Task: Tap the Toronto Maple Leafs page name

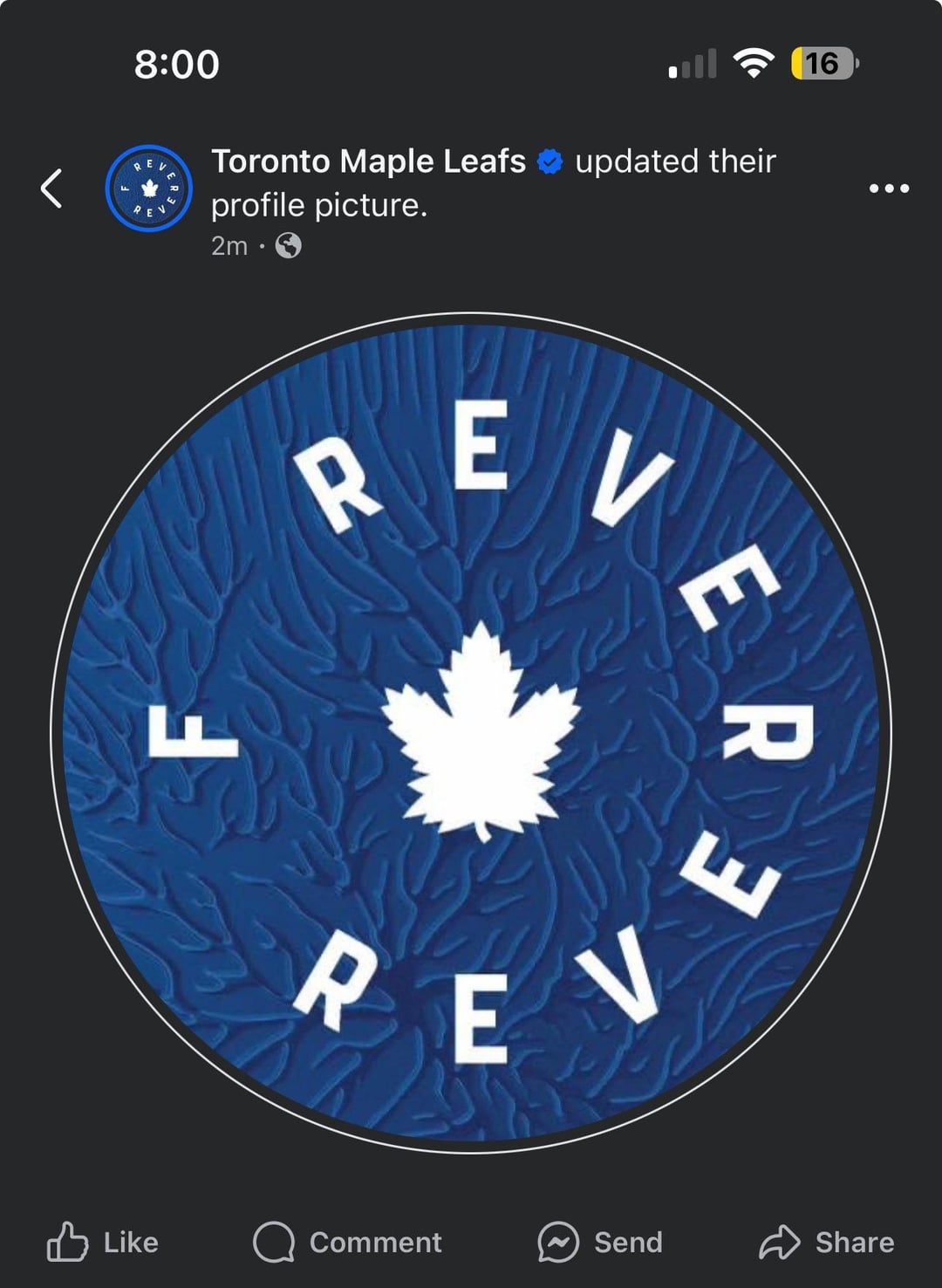Action: (x=368, y=161)
